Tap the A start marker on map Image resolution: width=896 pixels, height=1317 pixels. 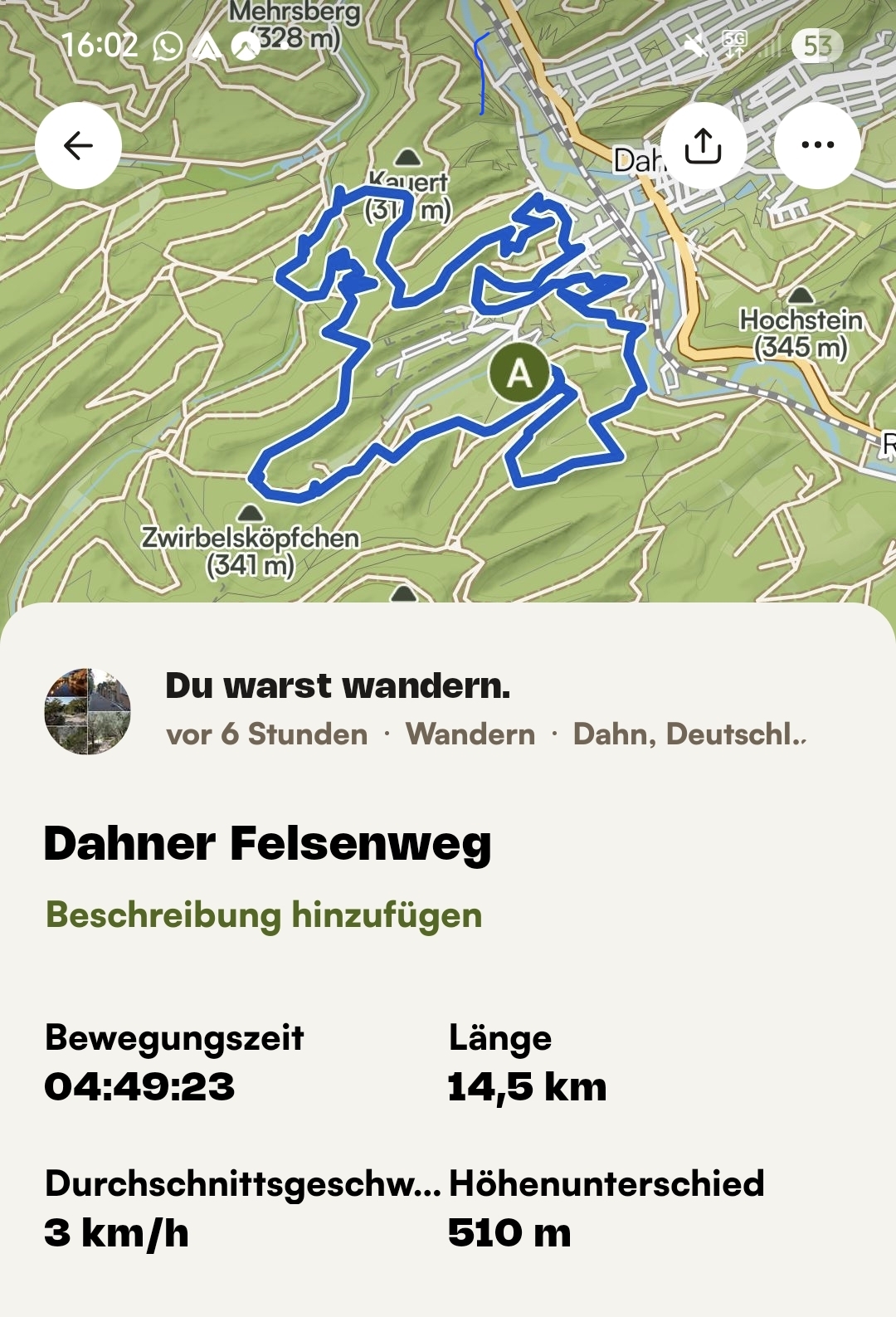519,373
